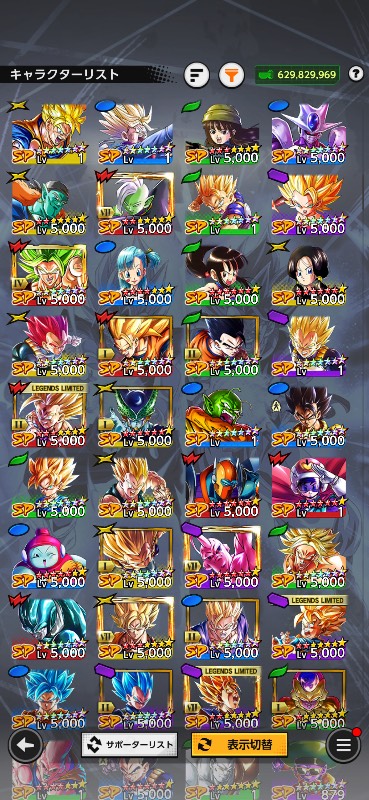Select the pink helmet saluting character tile
Viewport: 369px width, 800px height.
309,487
